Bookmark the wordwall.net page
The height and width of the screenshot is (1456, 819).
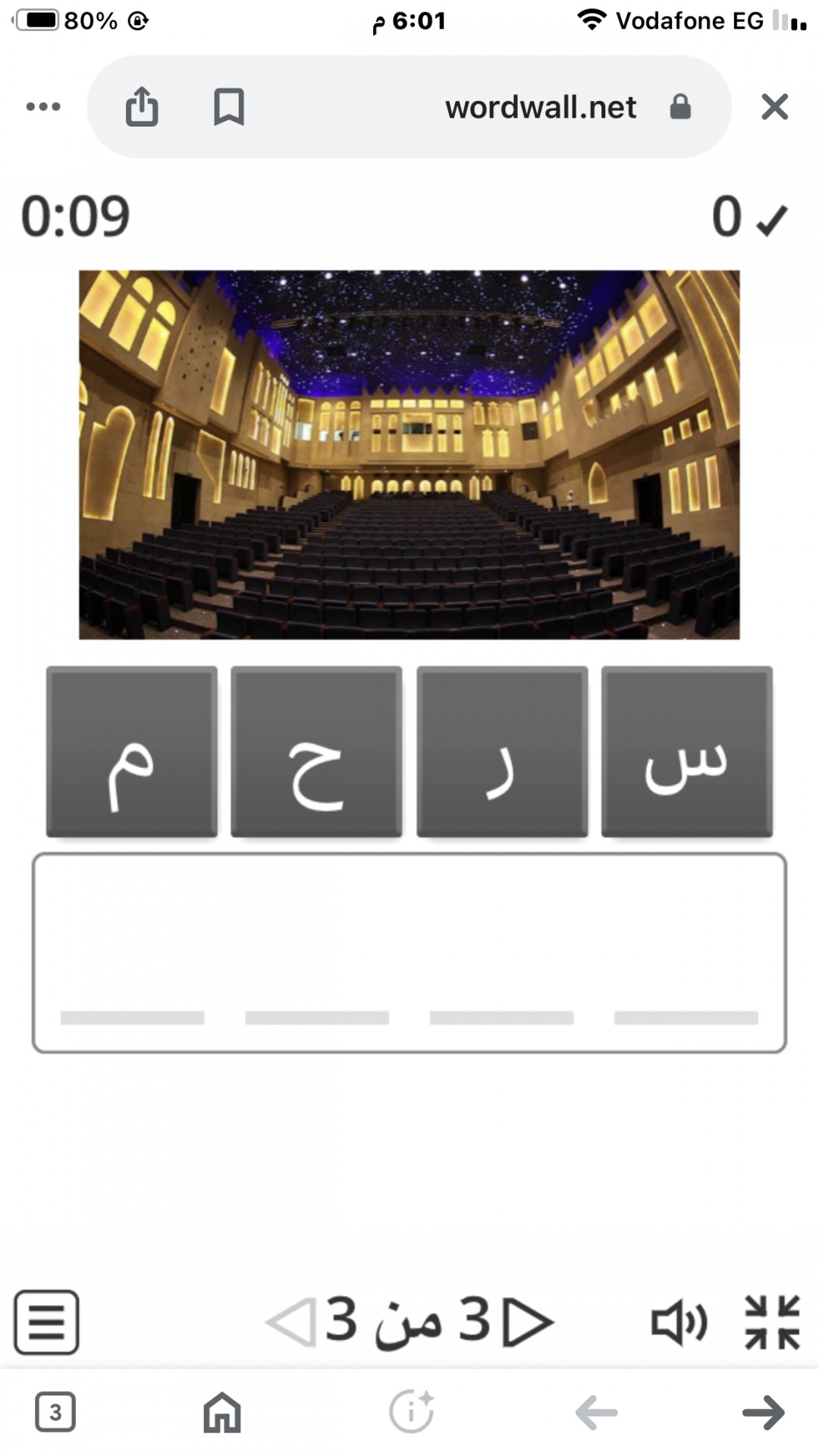click(x=228, y=107)
